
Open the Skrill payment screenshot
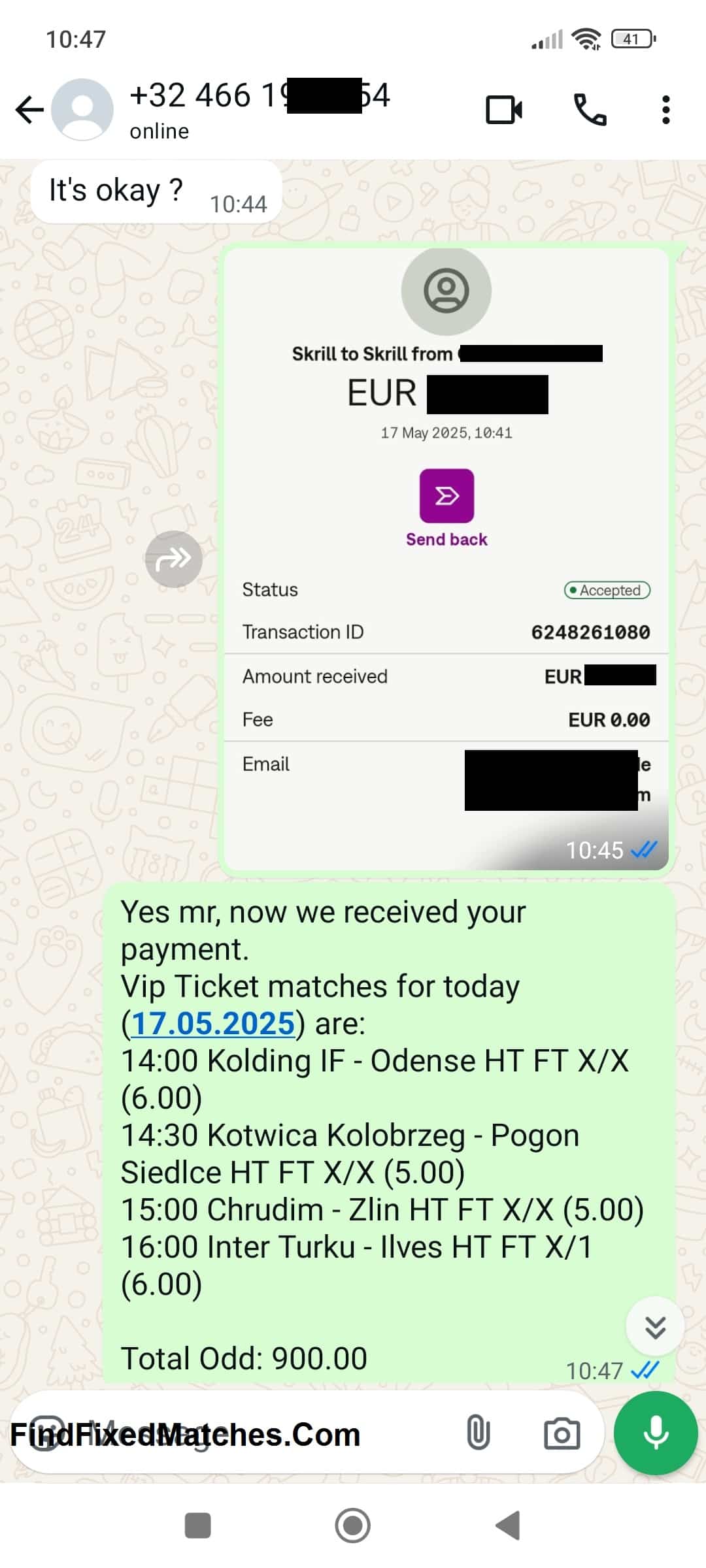click(x=446, y=559)
